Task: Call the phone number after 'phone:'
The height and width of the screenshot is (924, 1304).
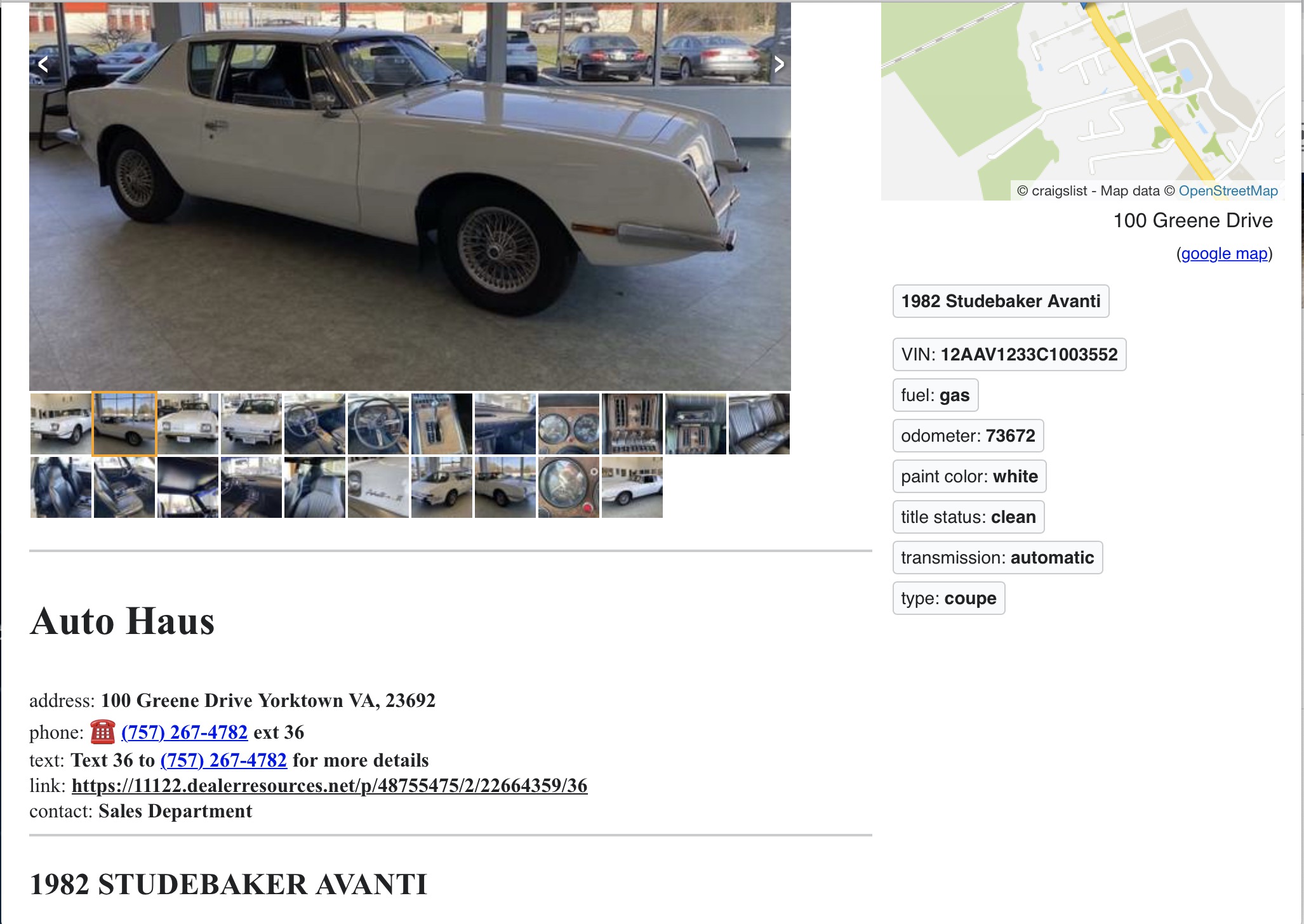Action: pos(184,732)
